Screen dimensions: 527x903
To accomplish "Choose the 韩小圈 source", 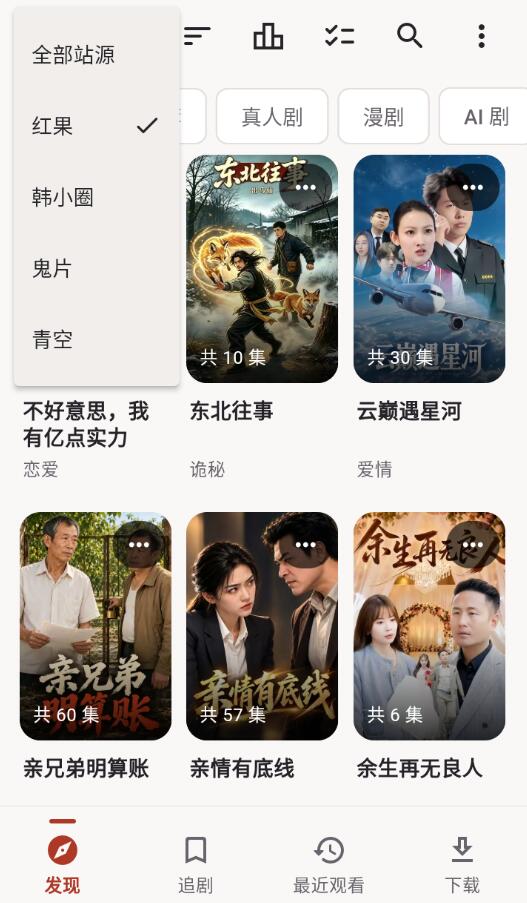I will [x=96, y=197].
